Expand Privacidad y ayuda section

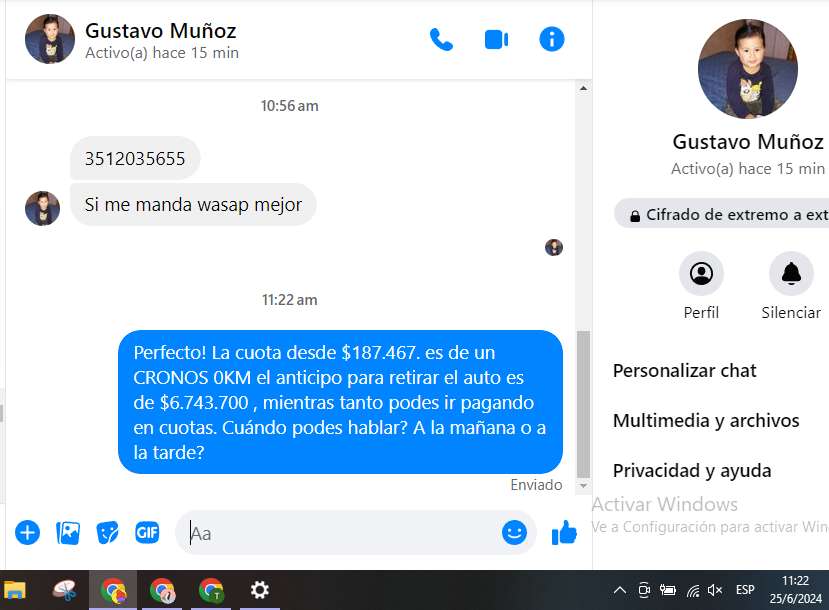coord(692,471)
